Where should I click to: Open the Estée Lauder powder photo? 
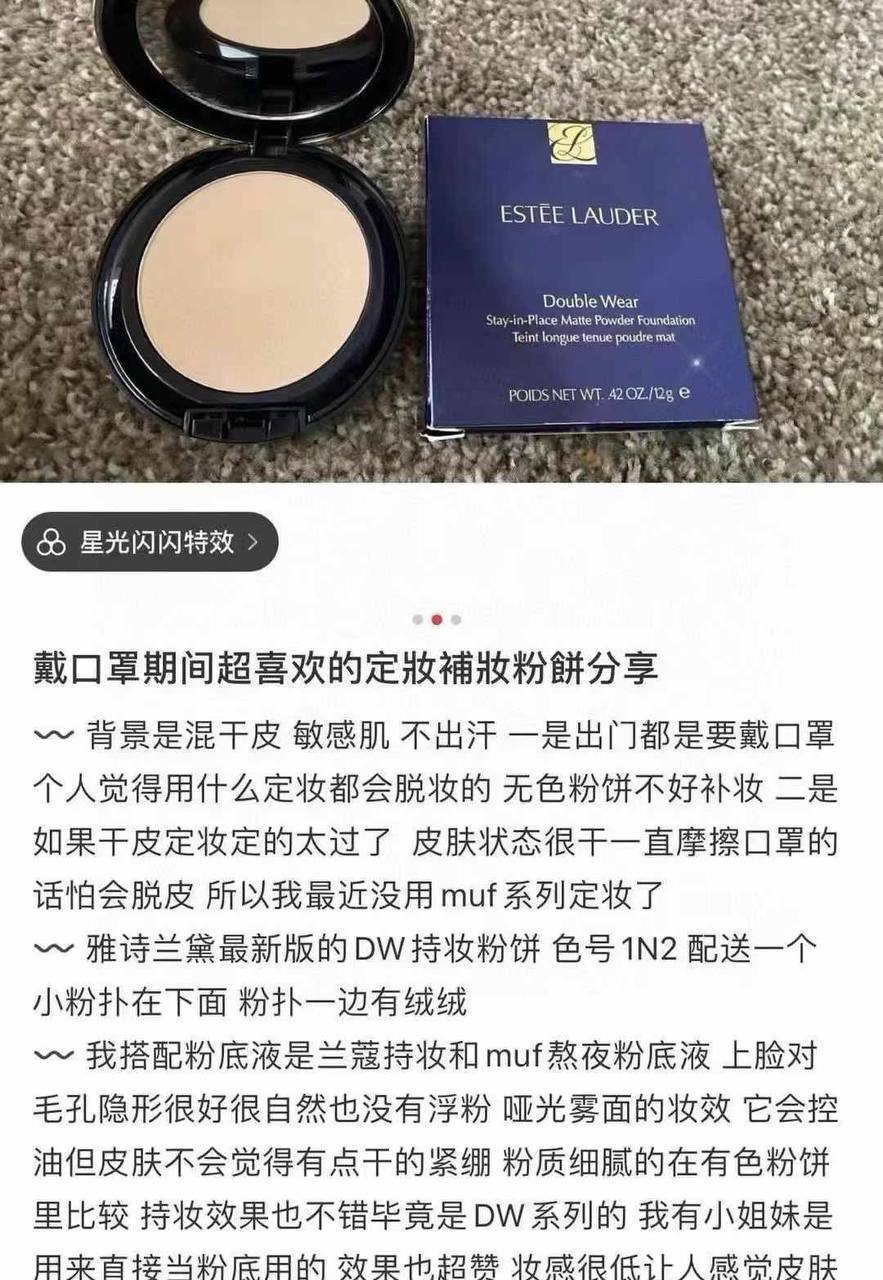tap(441, 240)
